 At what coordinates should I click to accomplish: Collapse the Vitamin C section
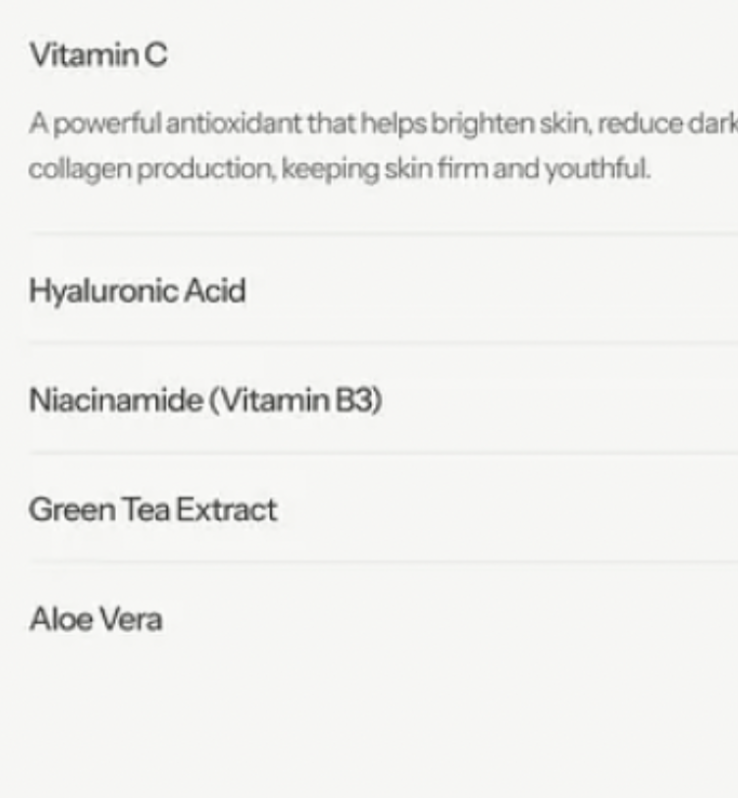[99, 56]
